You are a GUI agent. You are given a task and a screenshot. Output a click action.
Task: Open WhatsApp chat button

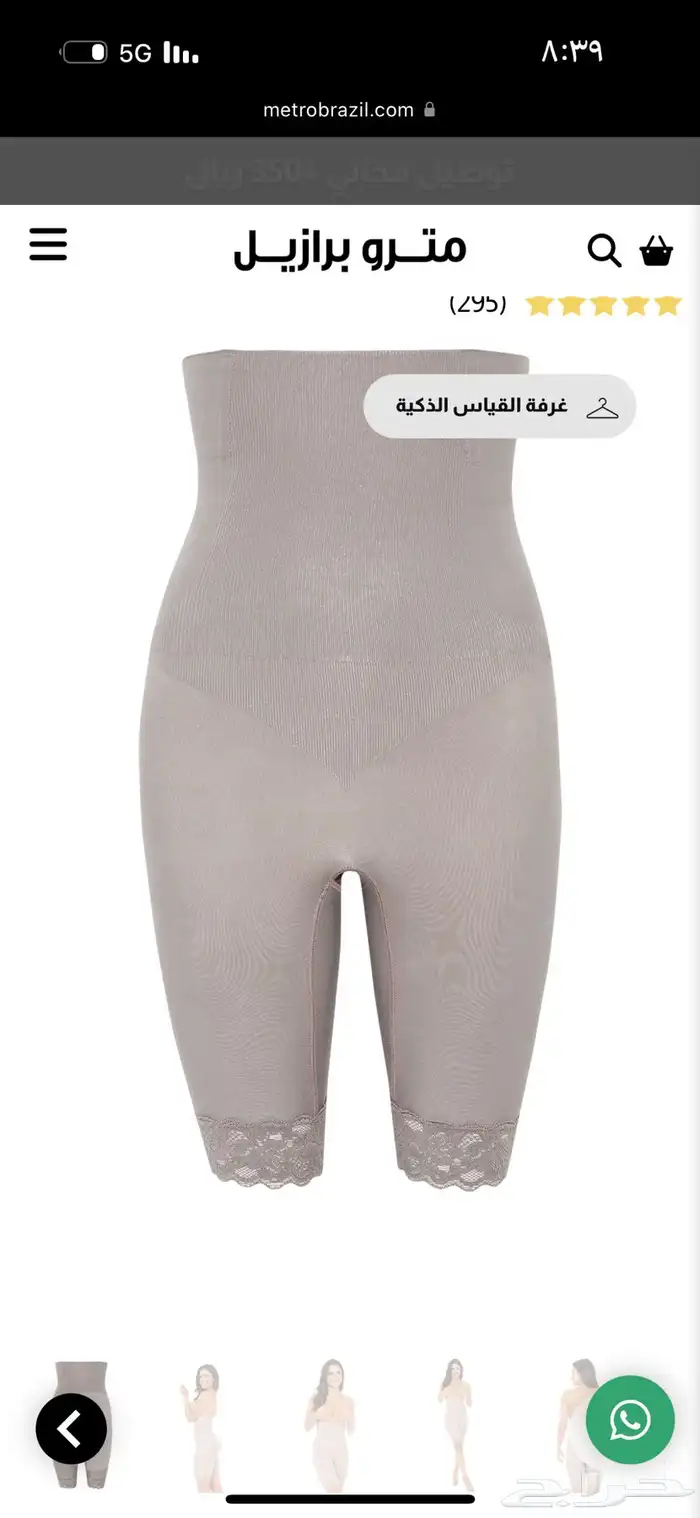tap(630, 1420)
